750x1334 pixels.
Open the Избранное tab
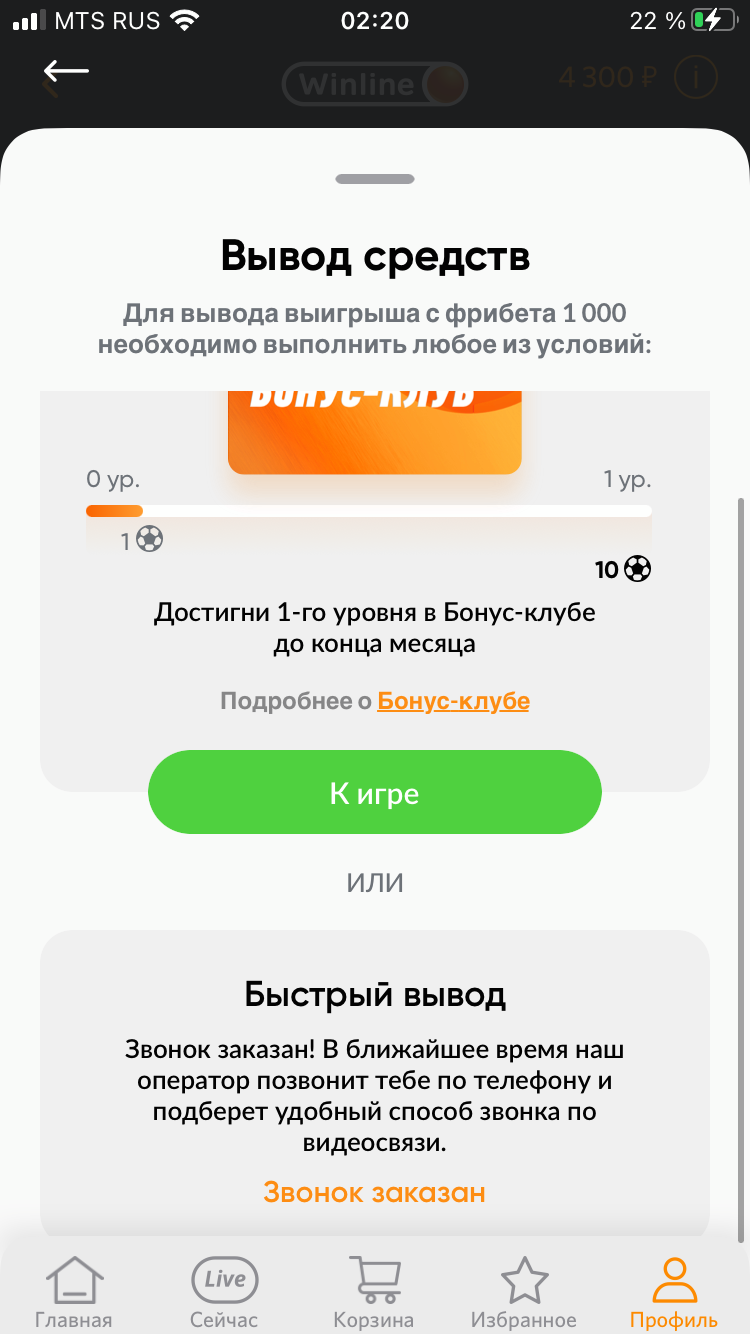(x=524, y=1291)
